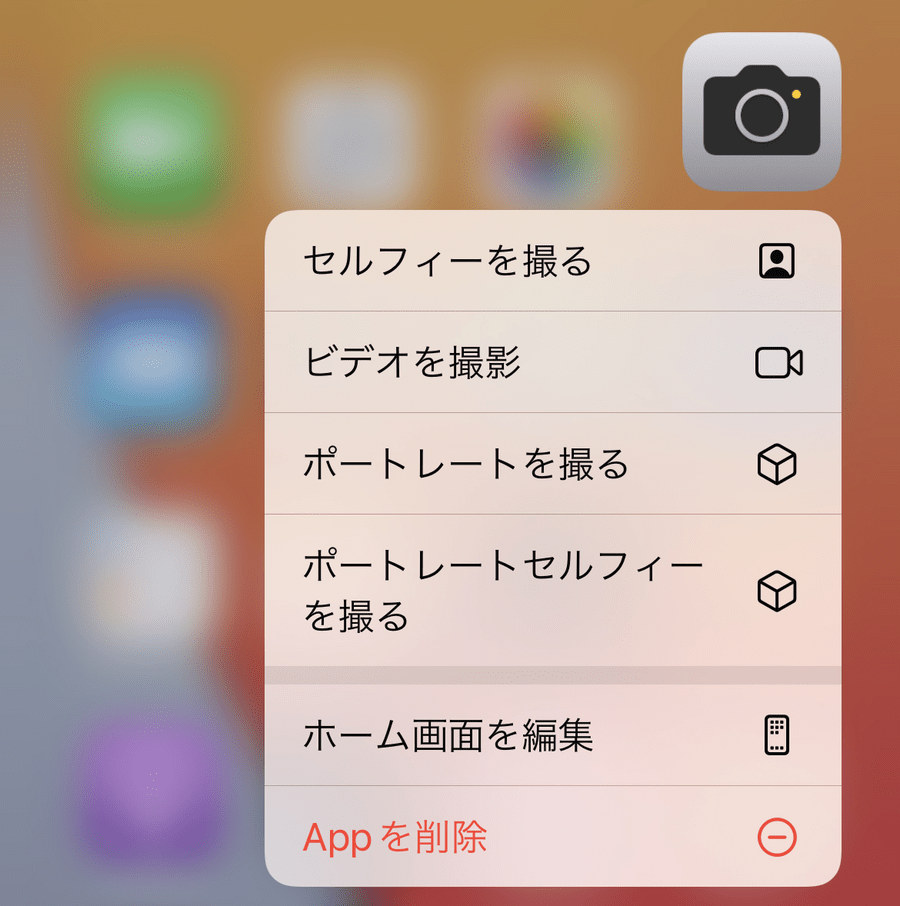Choose ホーム画面を編集
Image resolution: width=900 pixels, height=906 pixels.
[552, 736]
